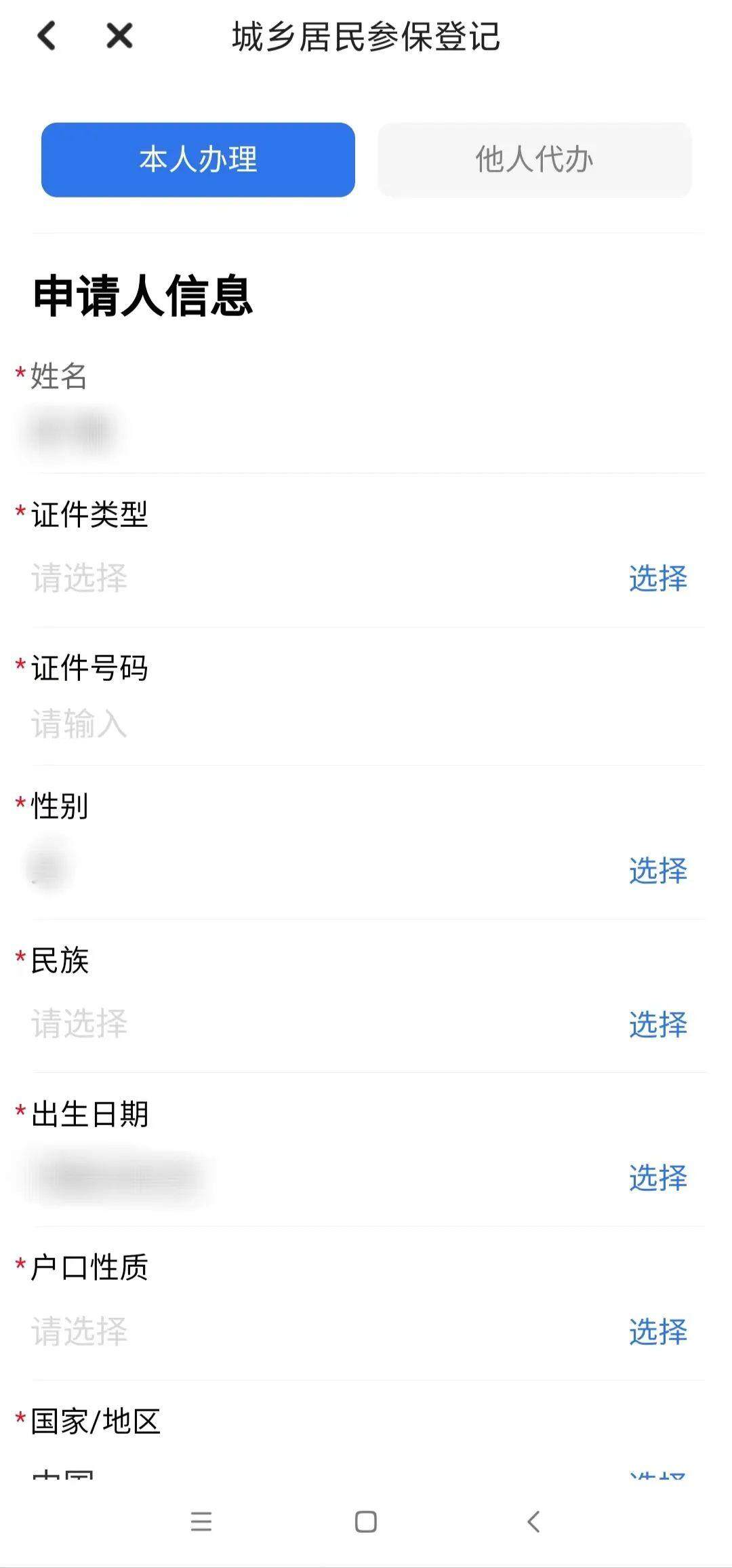Select 证件类型 via its 选择 link
The width and height of the screenshot is (732, 1568).
pyautogui.click(x=657, y=579)
